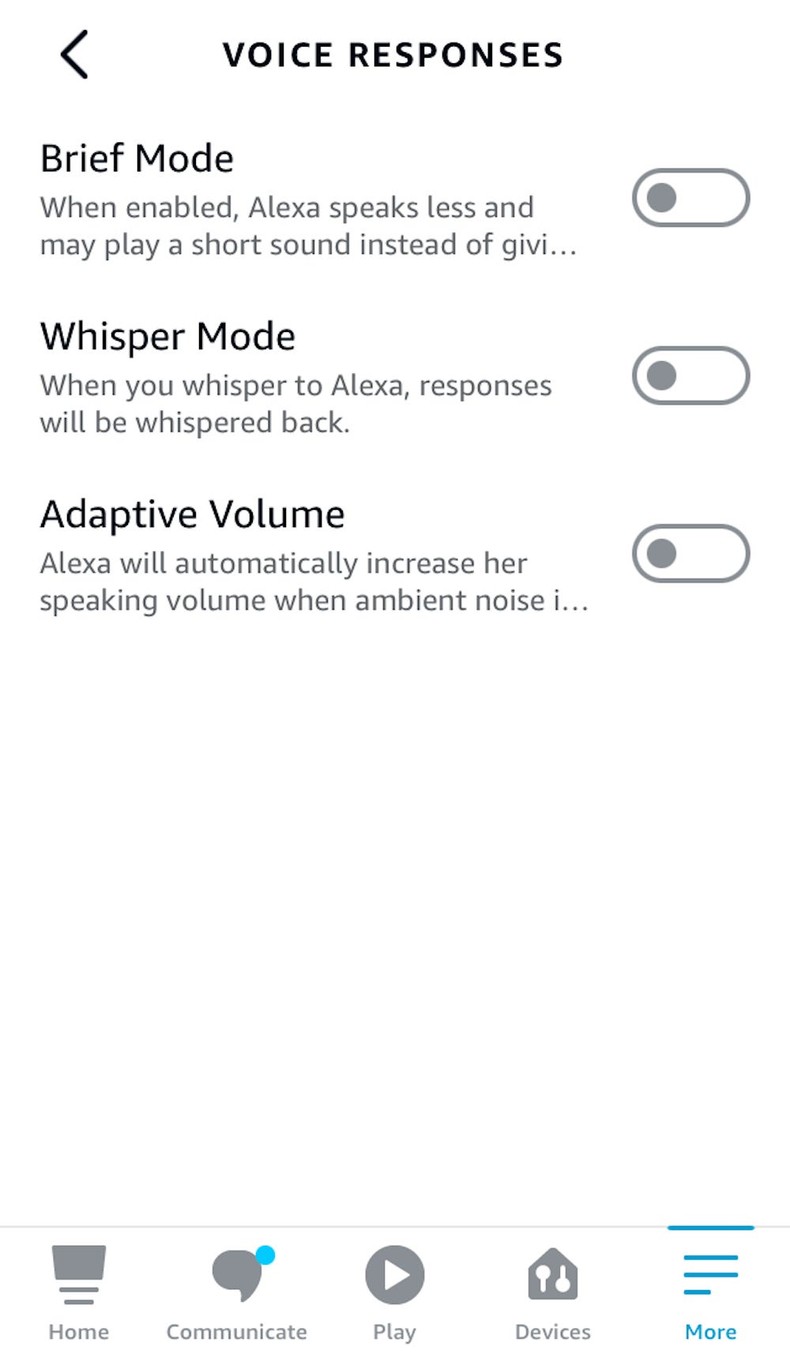This screenshot has height=1354, width=790.
Task: Tap the Brief Mode heading
Action: tap(136, 158)
